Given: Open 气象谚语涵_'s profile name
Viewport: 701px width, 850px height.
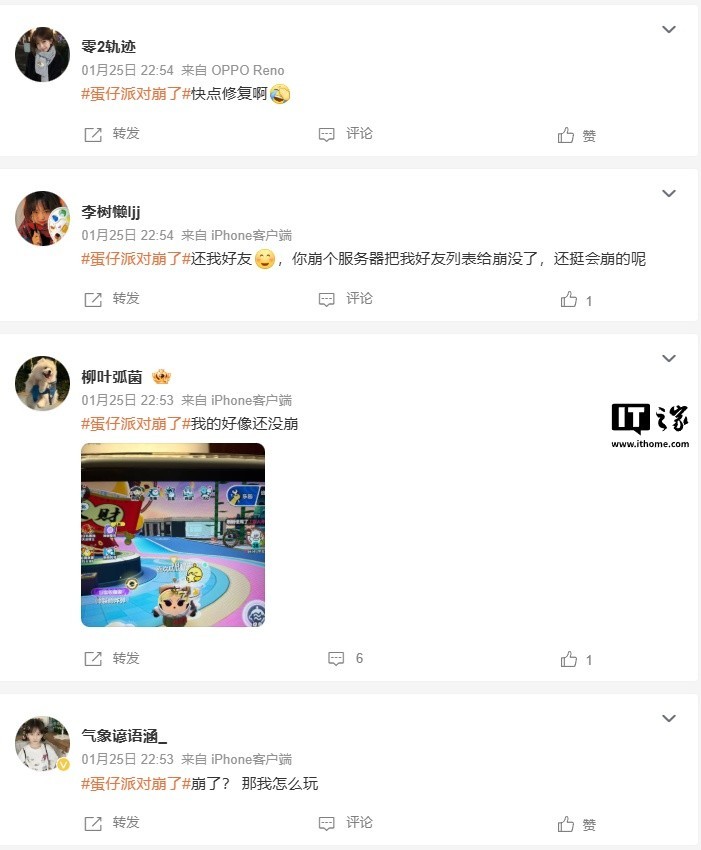Looking at the screenshot, I should 124,736.
